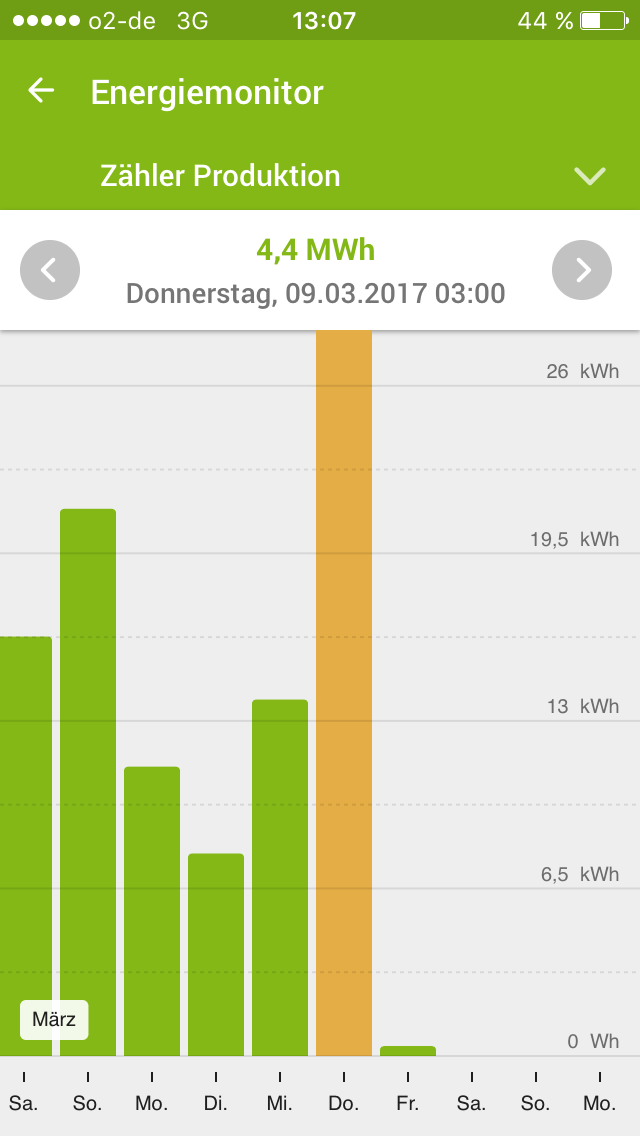Show the previous time period
The width and height of the screenshot is (640, 1136).
[50, 270]
